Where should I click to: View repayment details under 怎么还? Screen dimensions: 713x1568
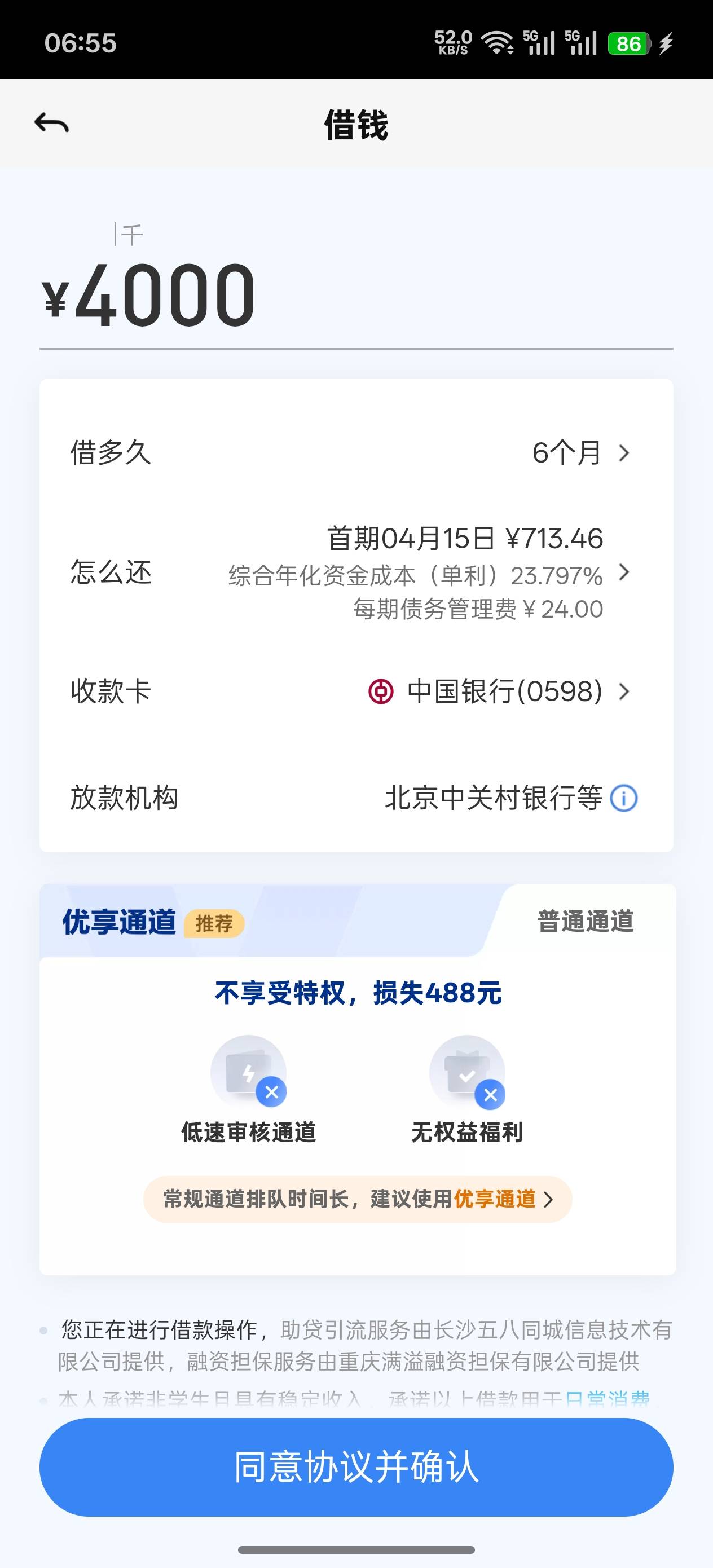point(356,572)
